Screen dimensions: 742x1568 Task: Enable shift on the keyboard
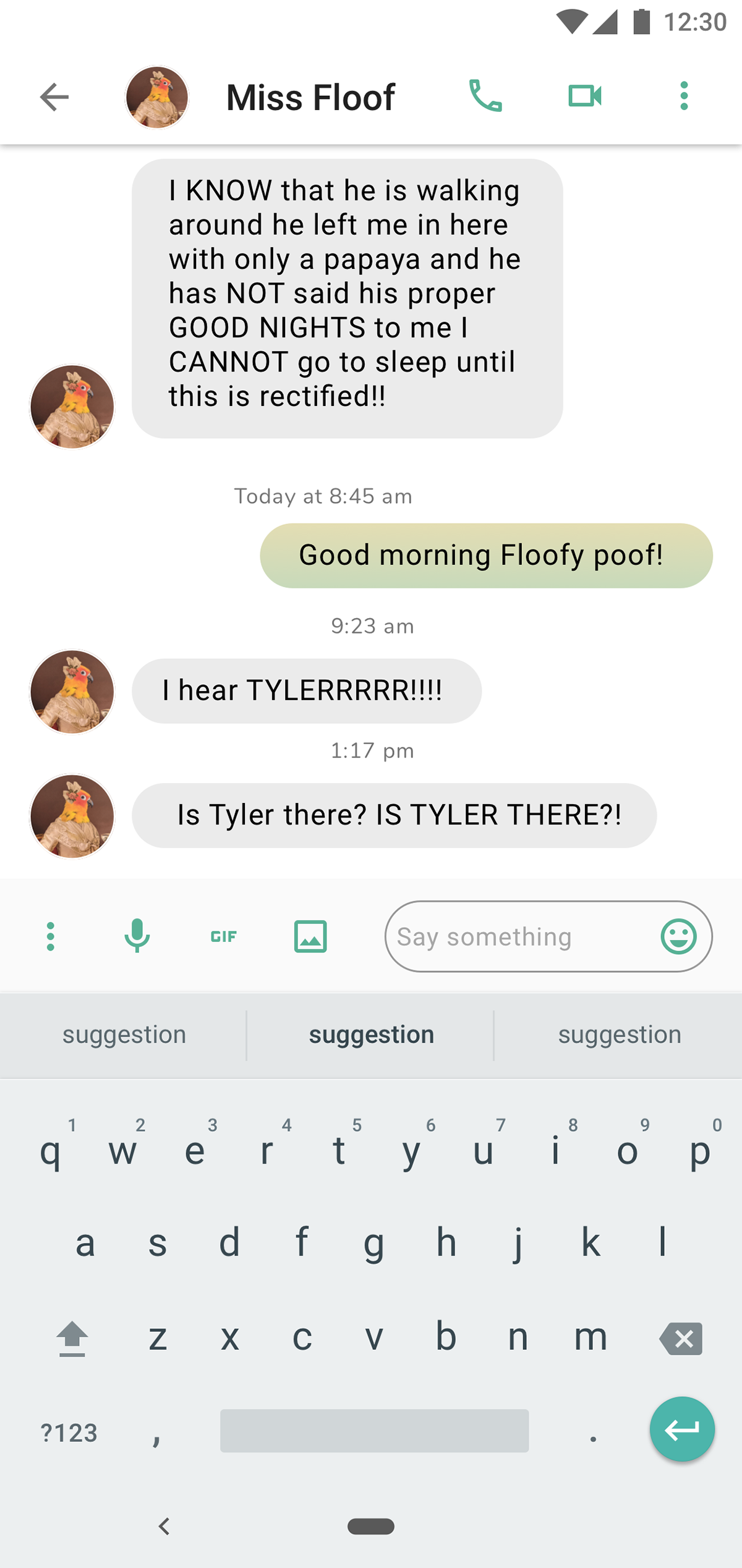72,1339
